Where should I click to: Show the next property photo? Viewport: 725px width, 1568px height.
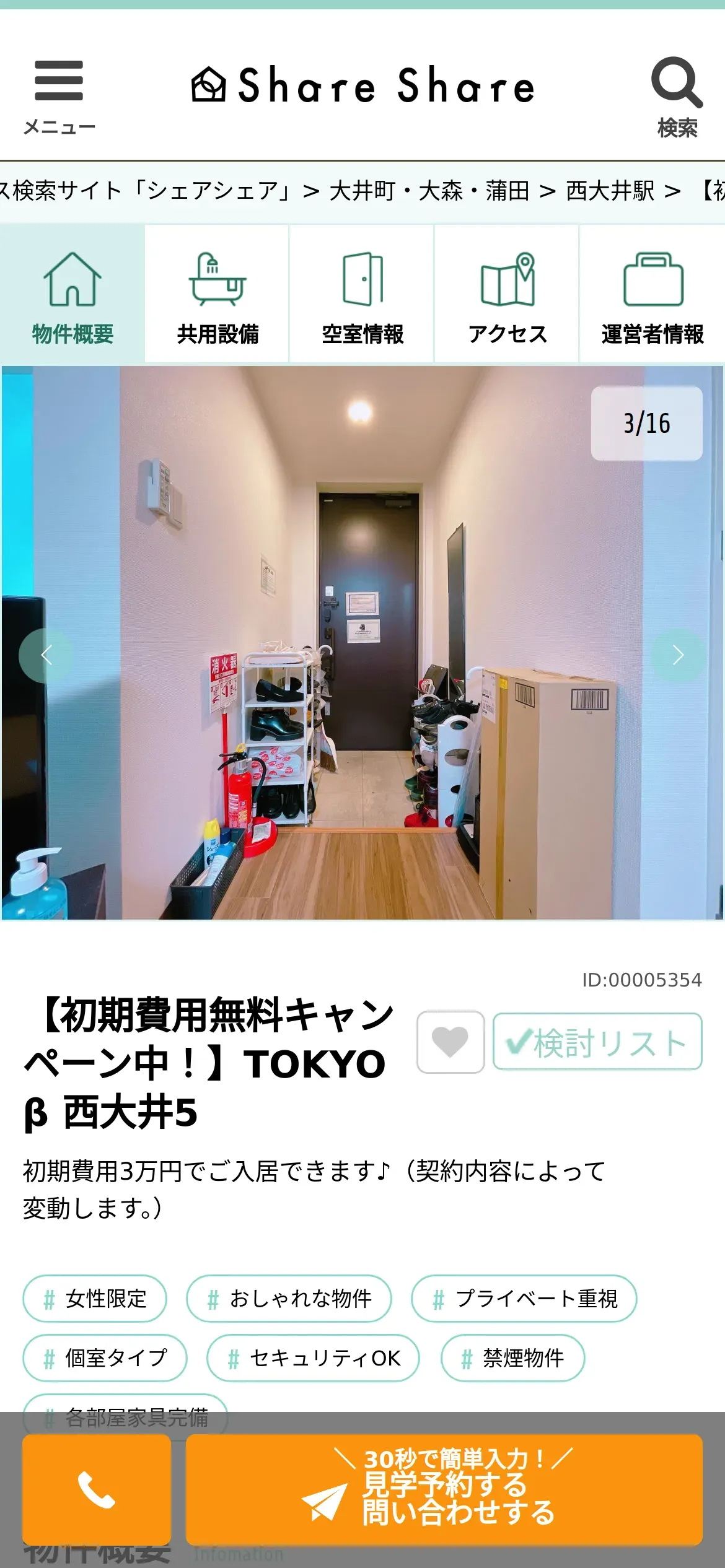tap(679, 655)
